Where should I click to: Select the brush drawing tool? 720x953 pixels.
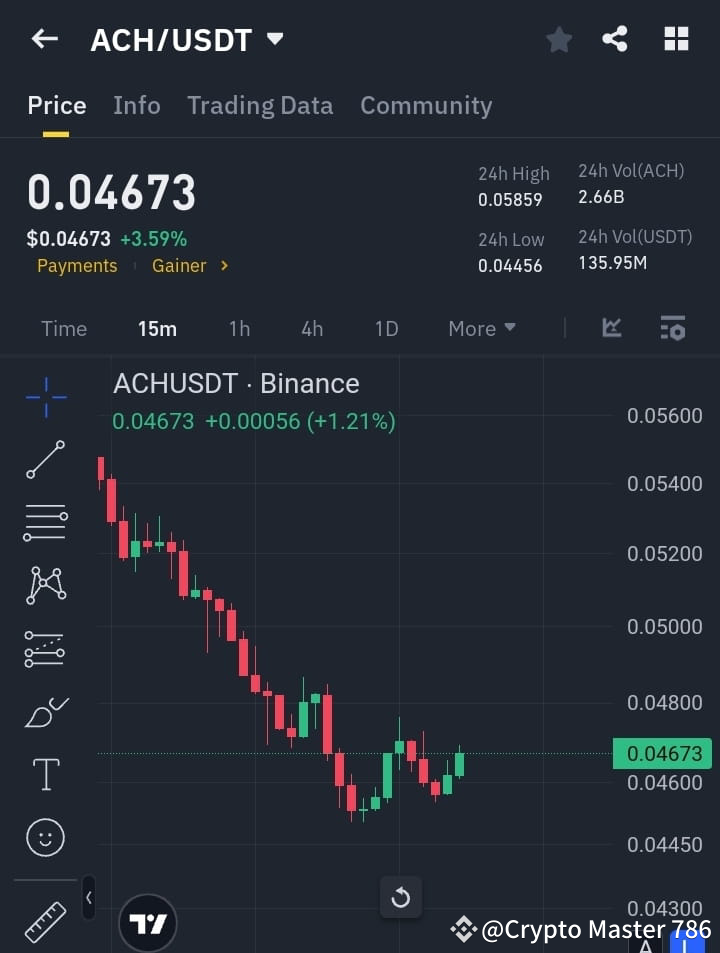[x=45, y=712]
